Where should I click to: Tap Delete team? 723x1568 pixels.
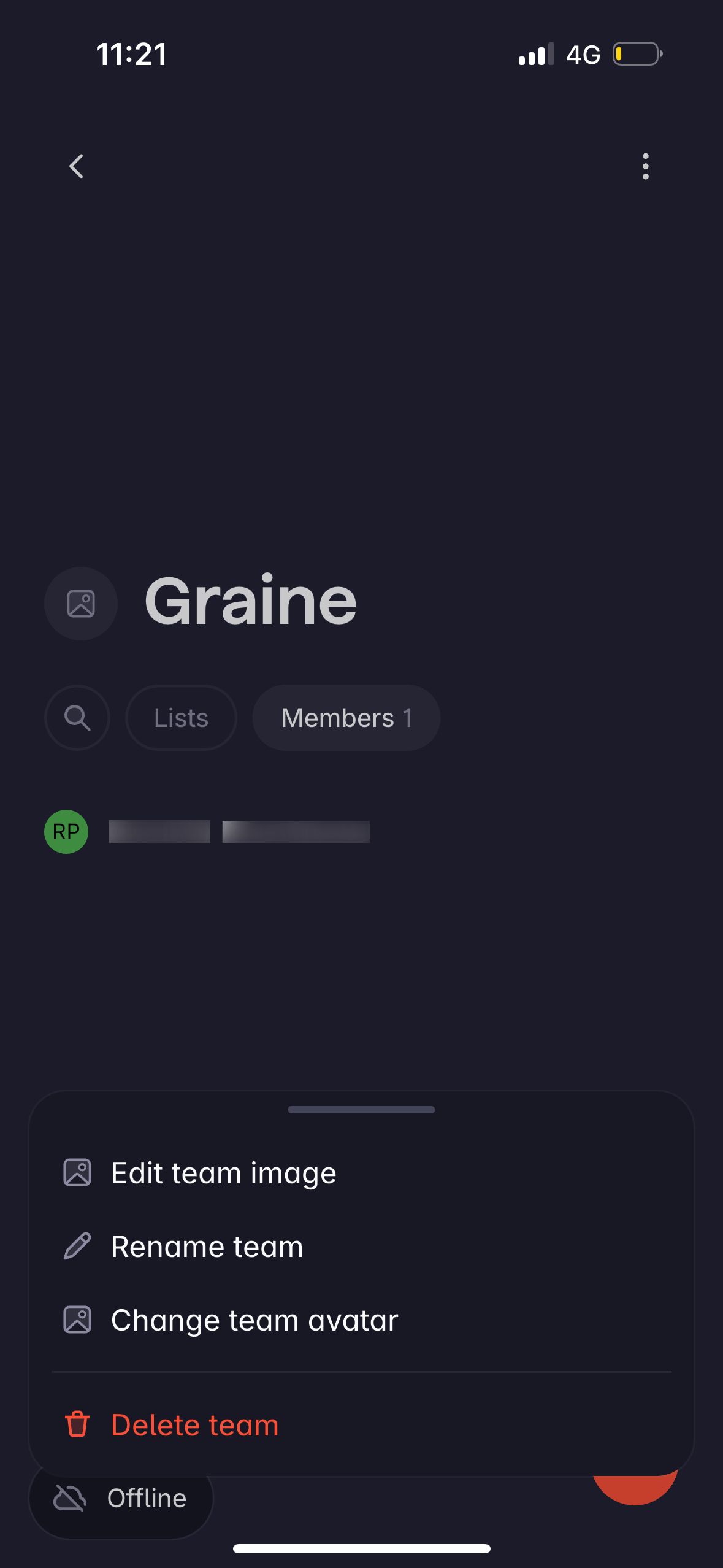point(194,1424)
